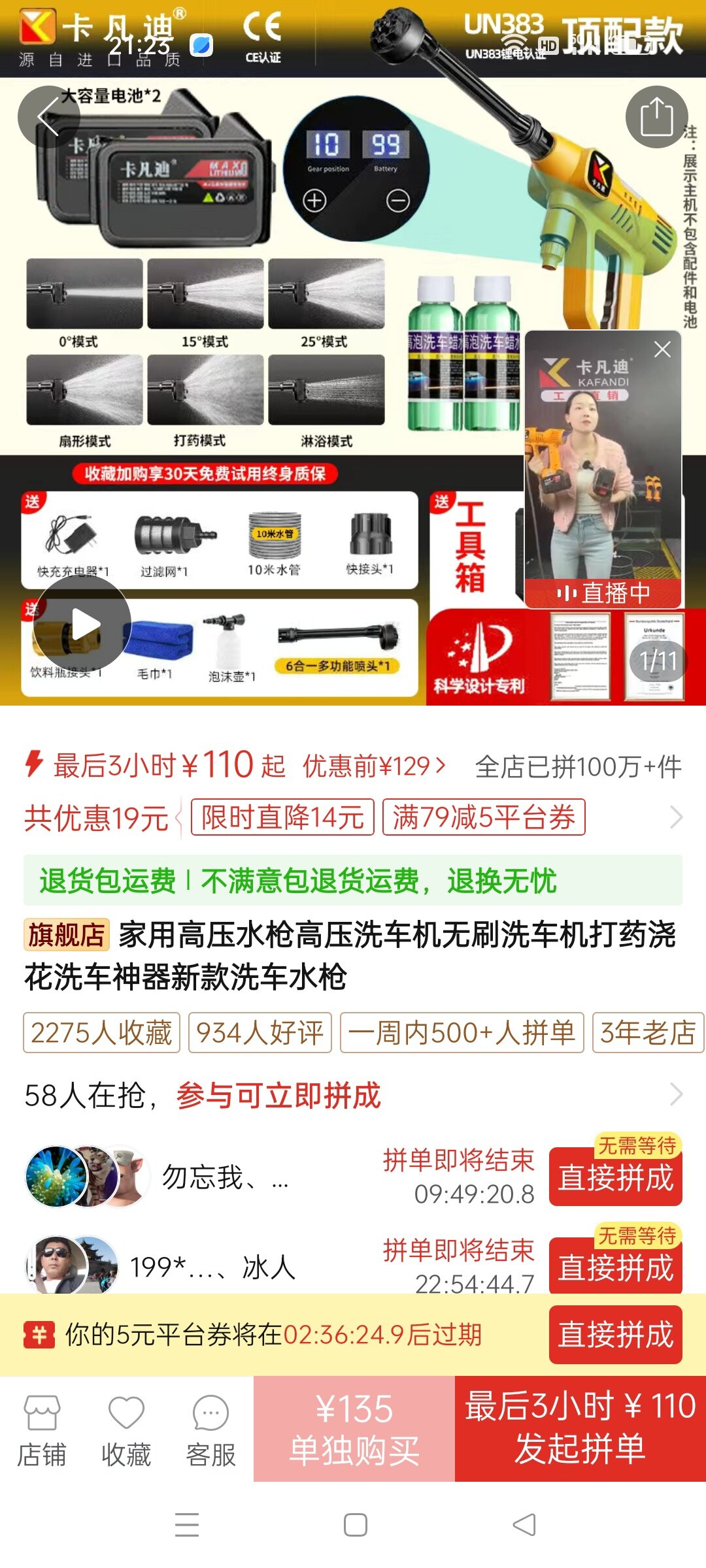View the 优惠前¥129 price details
706x1568 pixels.
374,766
